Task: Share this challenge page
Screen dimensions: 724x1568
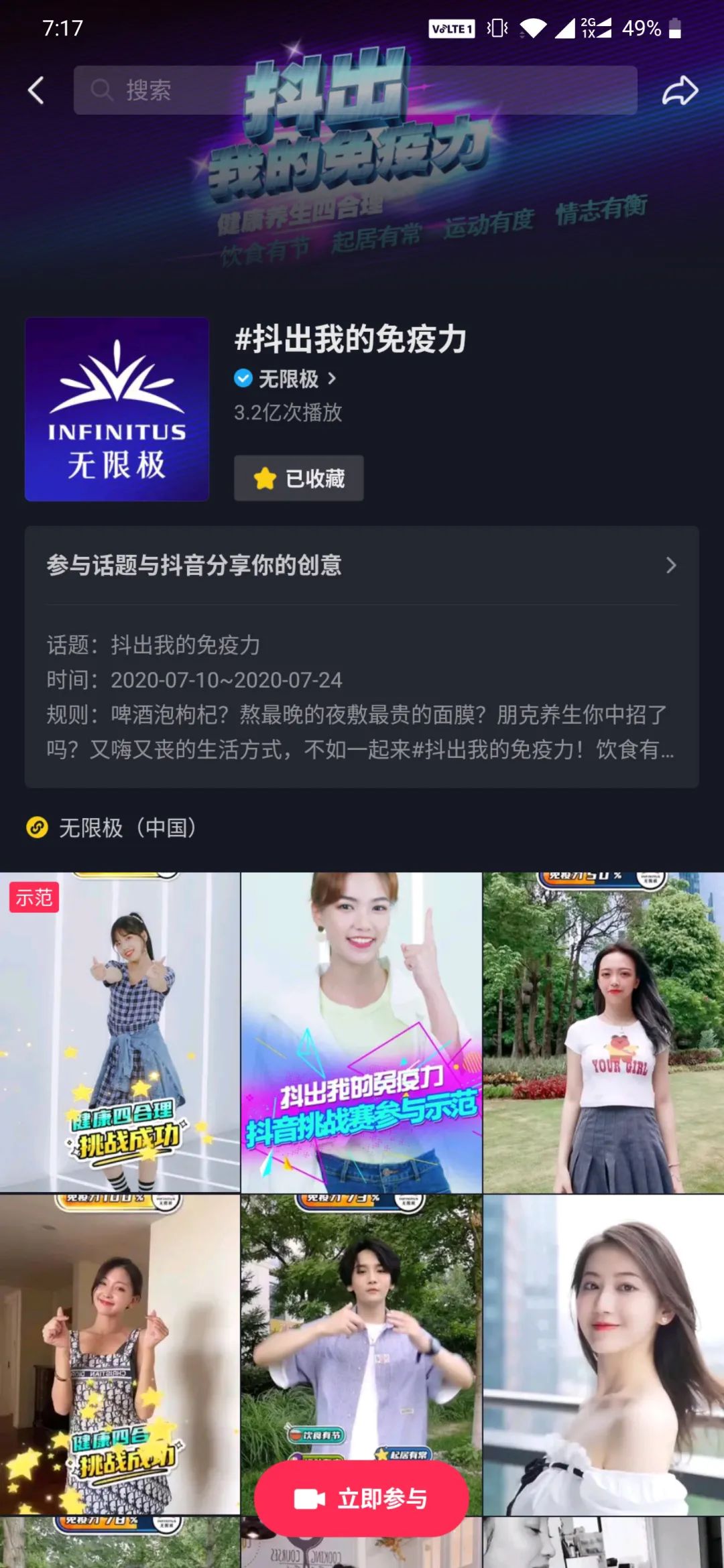Action: click(680, 90)
